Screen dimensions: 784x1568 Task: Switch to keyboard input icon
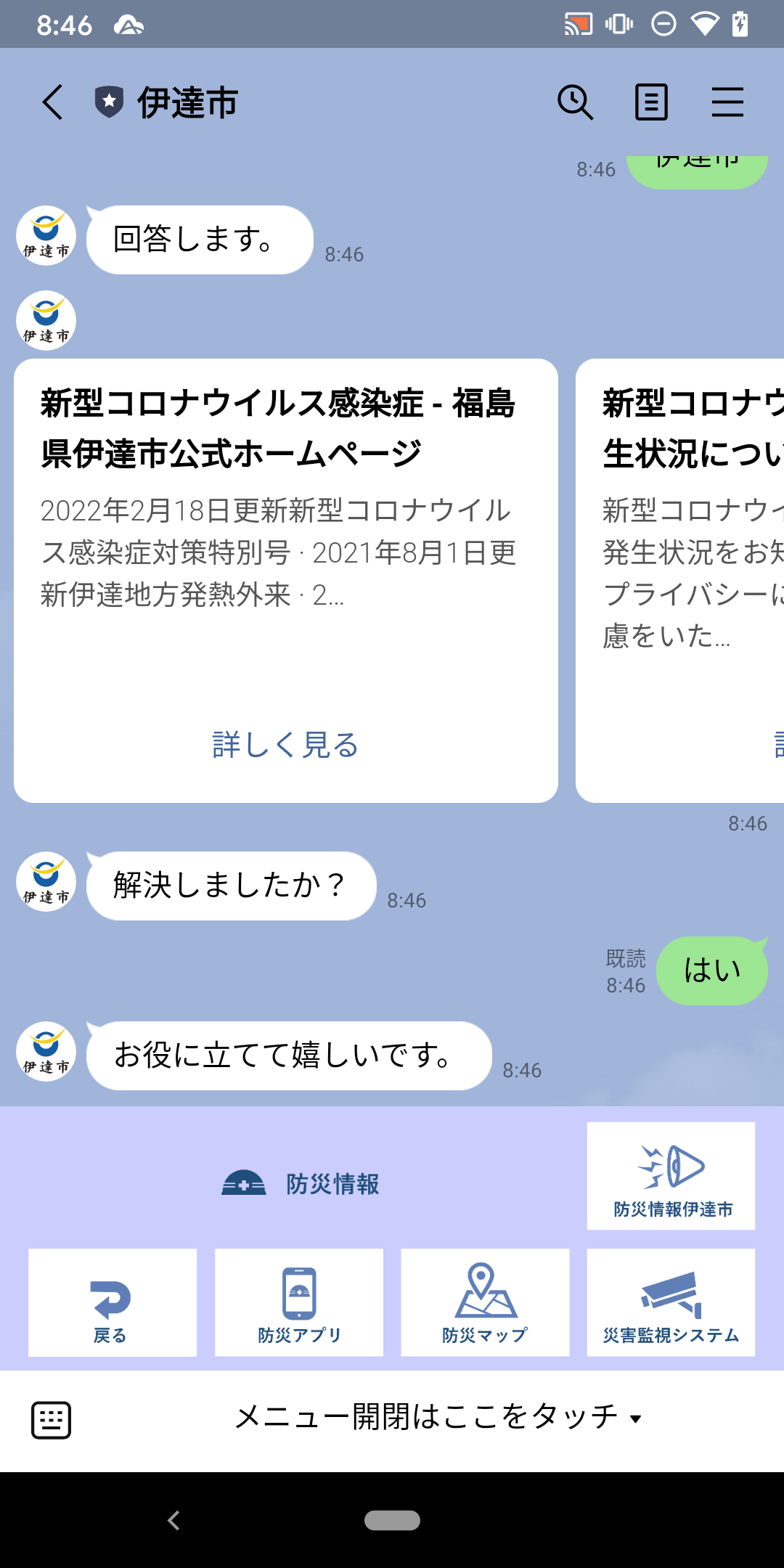click(51, 1420)
